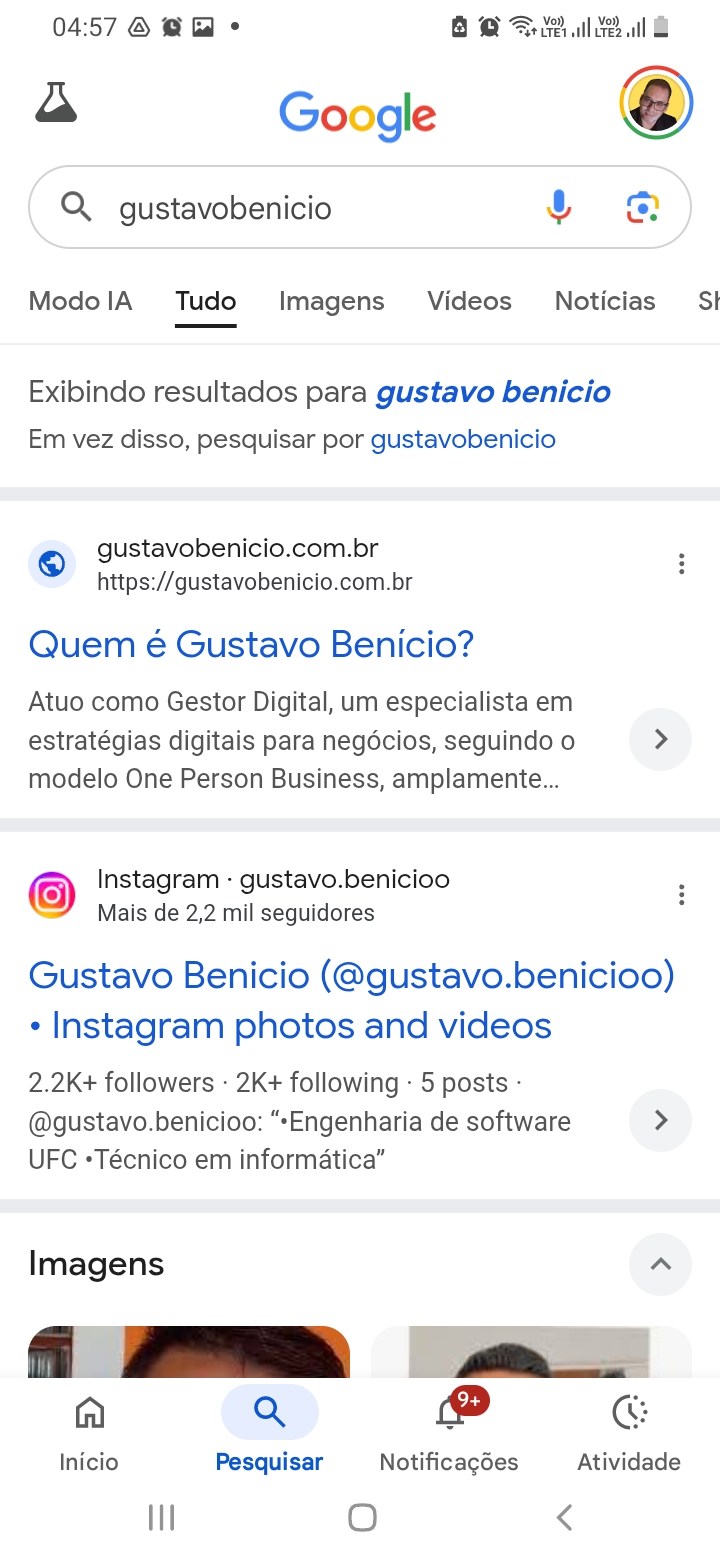Image resolution: width=720 pixels, height=1560 pixels.
Task: Open options for the Instagram result
Action: click(x=681, y=895)
